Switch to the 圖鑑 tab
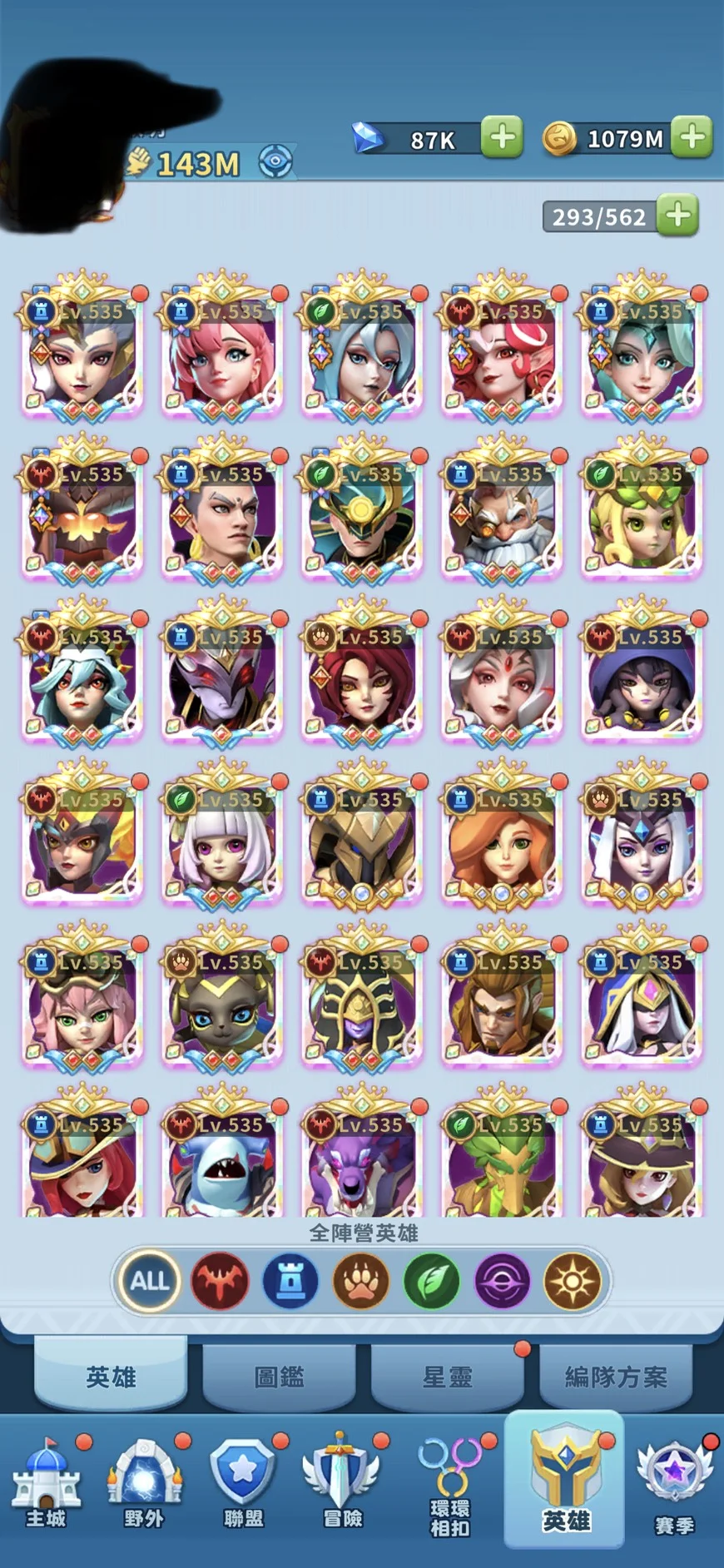The height and width of the screenshot is (1568, 724). (279, 1377)
